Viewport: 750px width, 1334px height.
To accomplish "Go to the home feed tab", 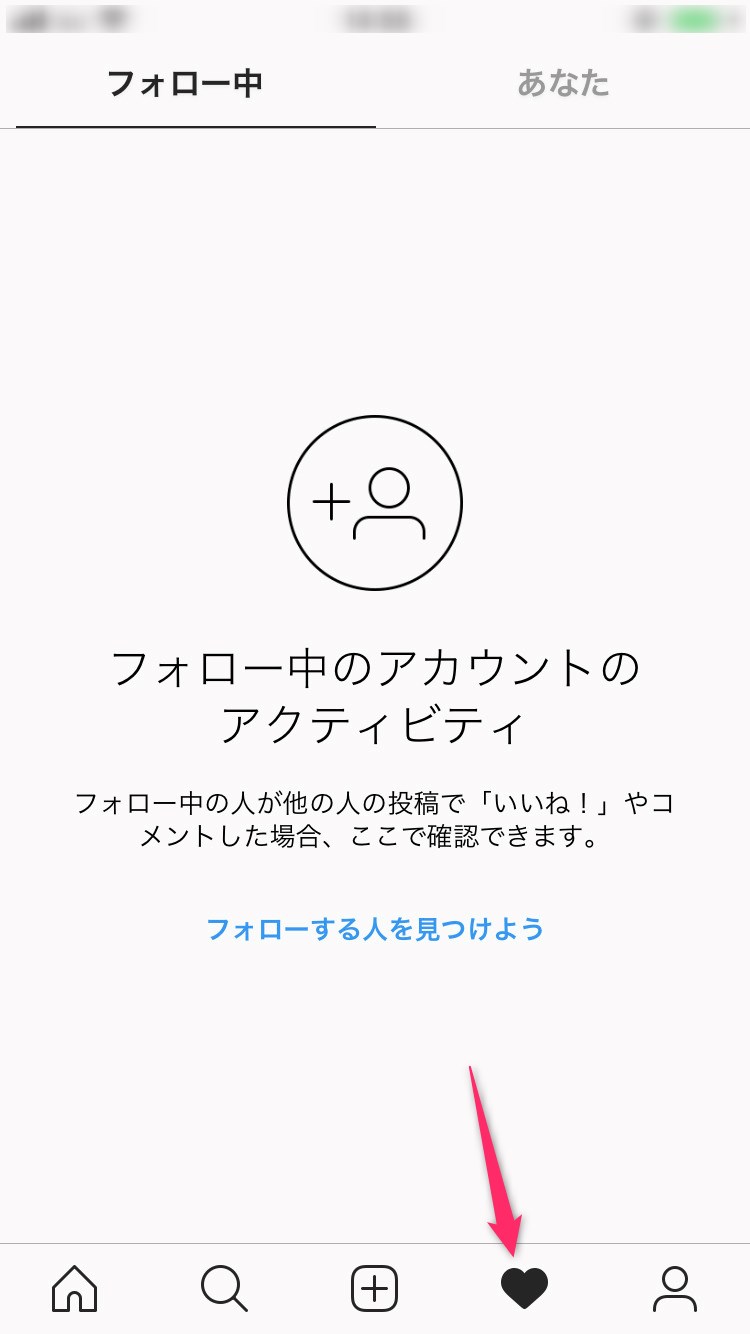I will (x=75, y=1288).
